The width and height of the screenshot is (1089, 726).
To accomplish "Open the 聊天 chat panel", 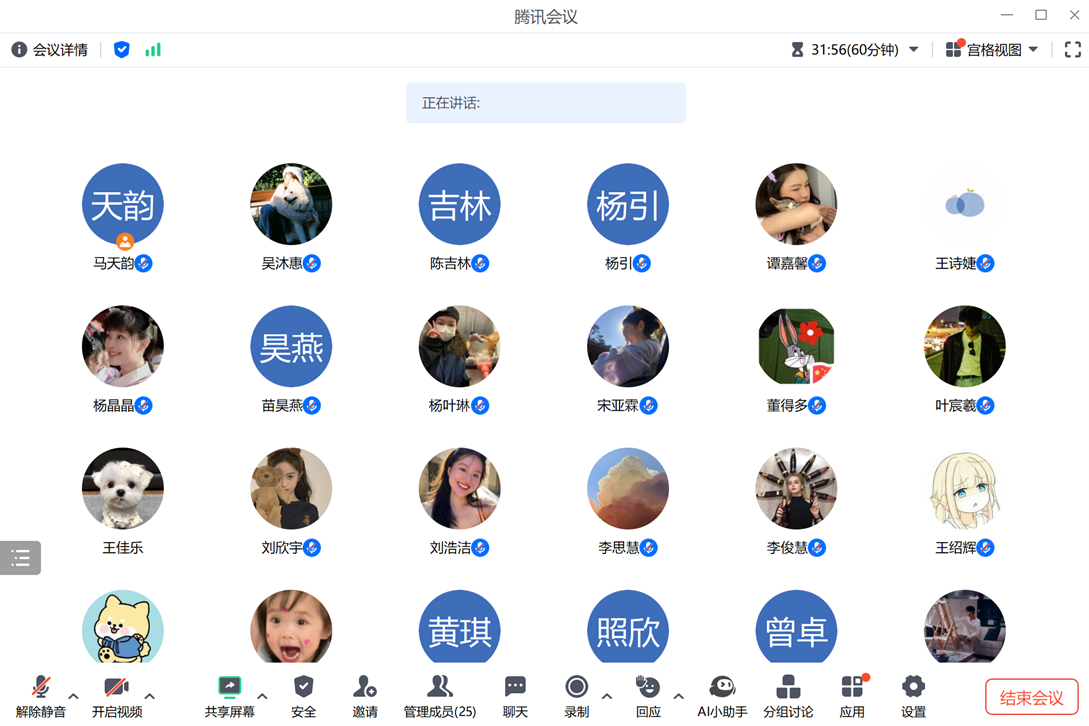I will coord(515,695).
